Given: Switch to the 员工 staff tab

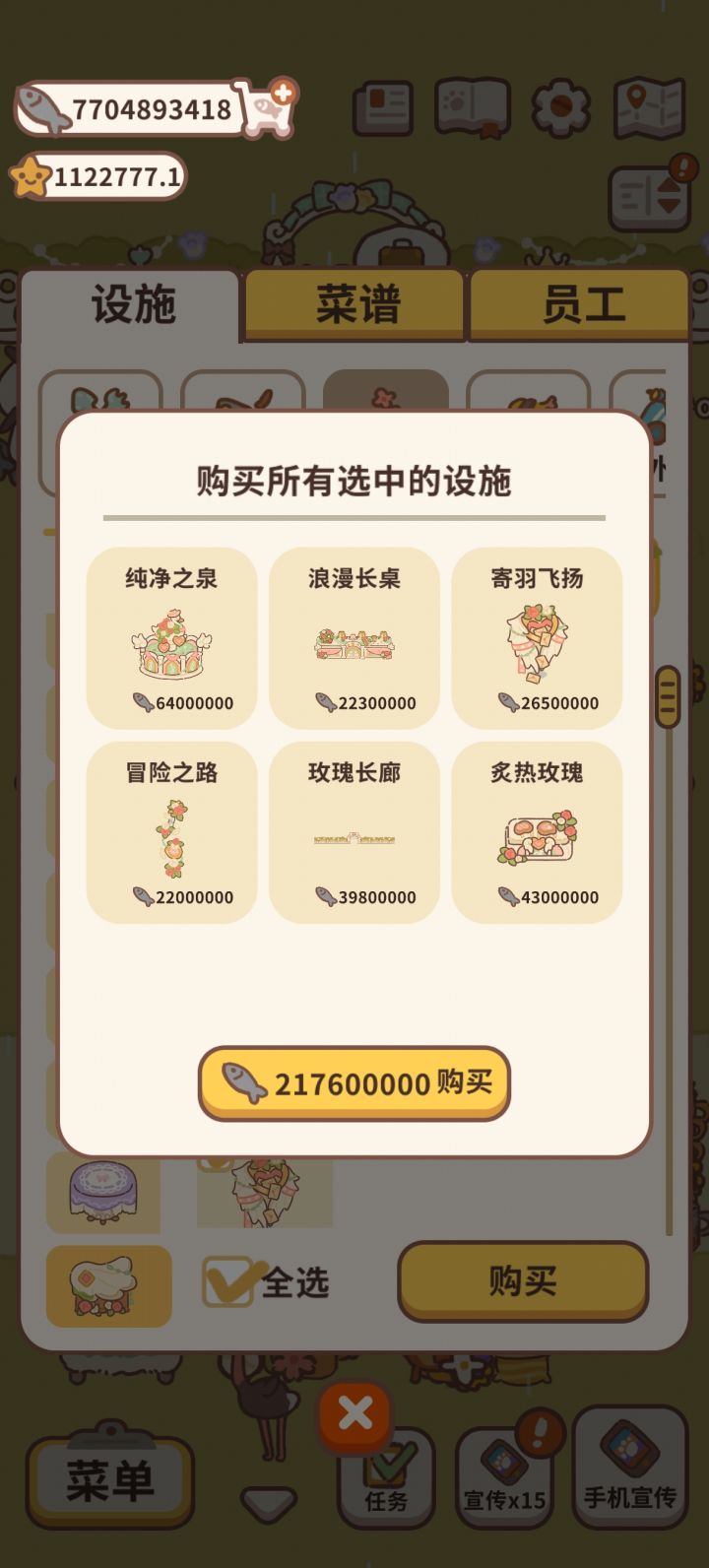Looking at the screenshot, I should pos(579,305).
